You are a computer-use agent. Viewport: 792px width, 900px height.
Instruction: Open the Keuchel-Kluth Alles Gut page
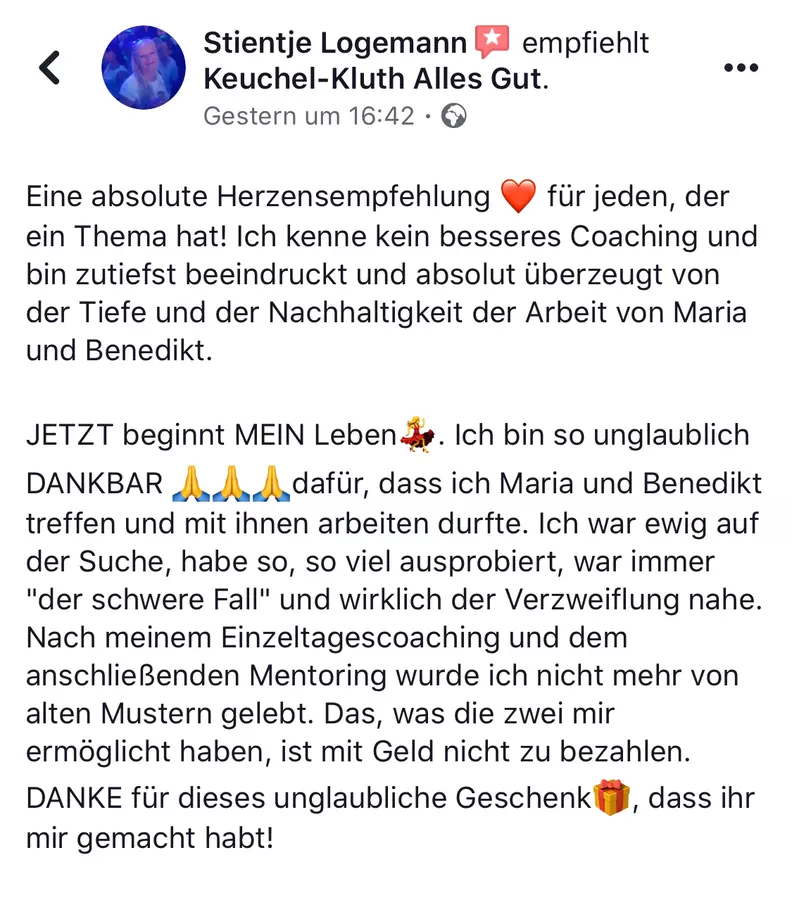(x=372, y=80)
